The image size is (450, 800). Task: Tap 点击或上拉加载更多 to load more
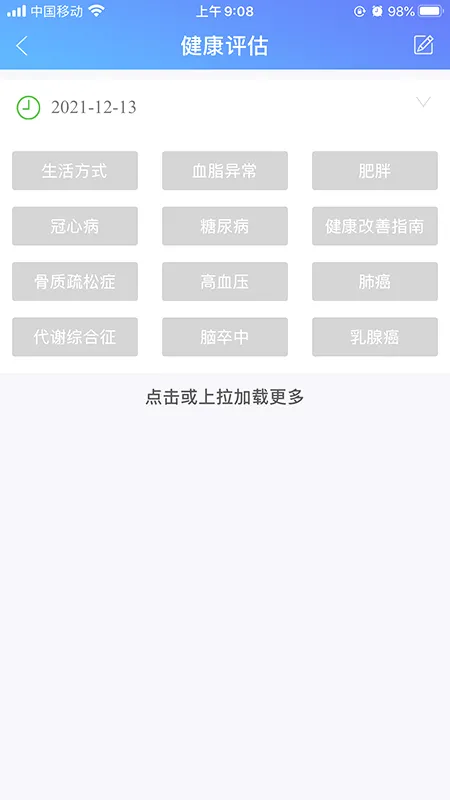[x=225, y=397]
